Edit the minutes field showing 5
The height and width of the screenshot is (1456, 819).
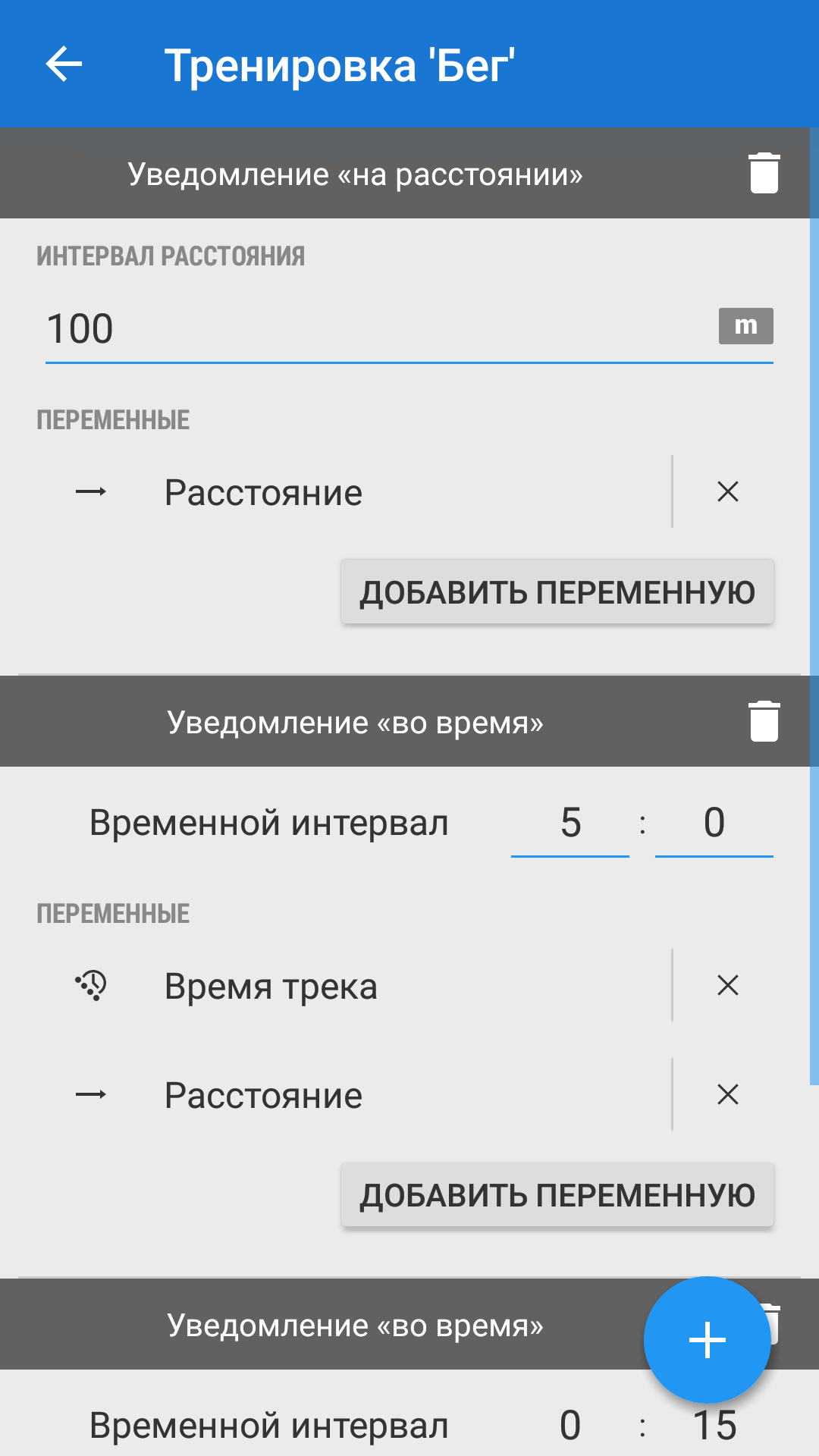point(570,824)
